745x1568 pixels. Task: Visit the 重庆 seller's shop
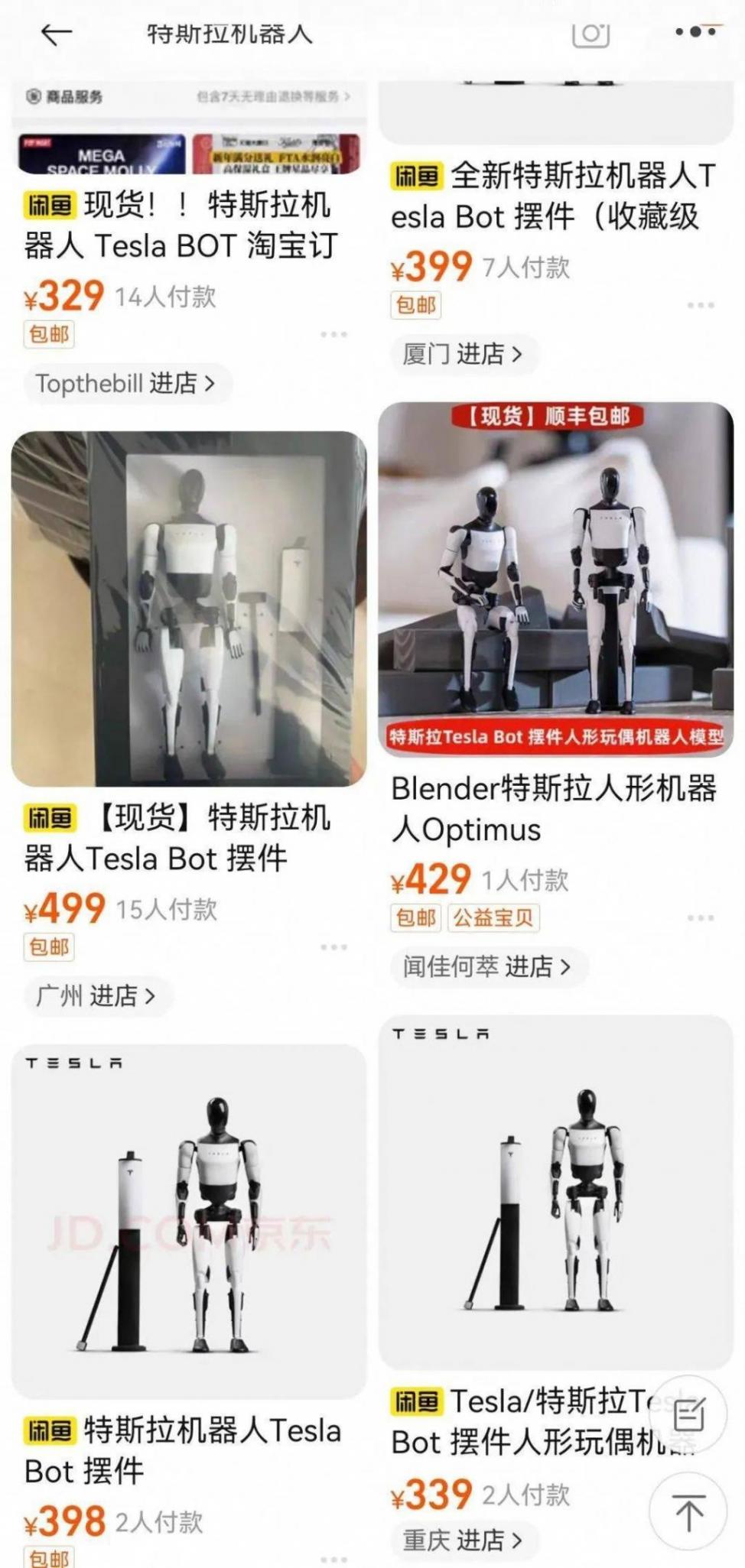(x=464, y=1540)
